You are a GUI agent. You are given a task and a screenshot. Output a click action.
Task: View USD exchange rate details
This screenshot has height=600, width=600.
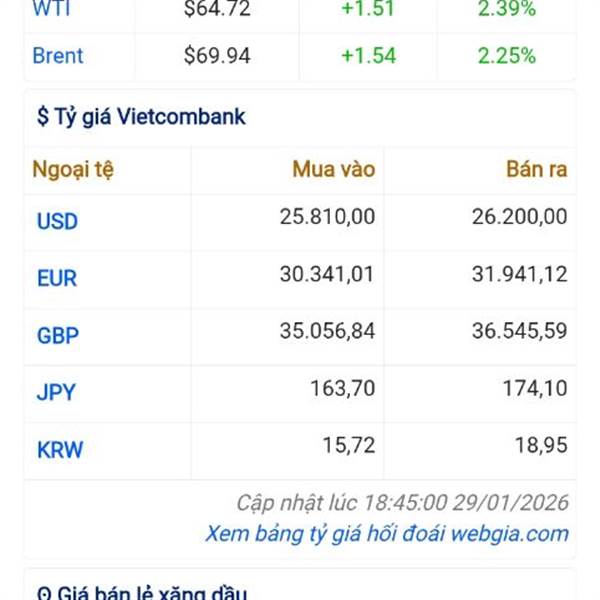57,221
